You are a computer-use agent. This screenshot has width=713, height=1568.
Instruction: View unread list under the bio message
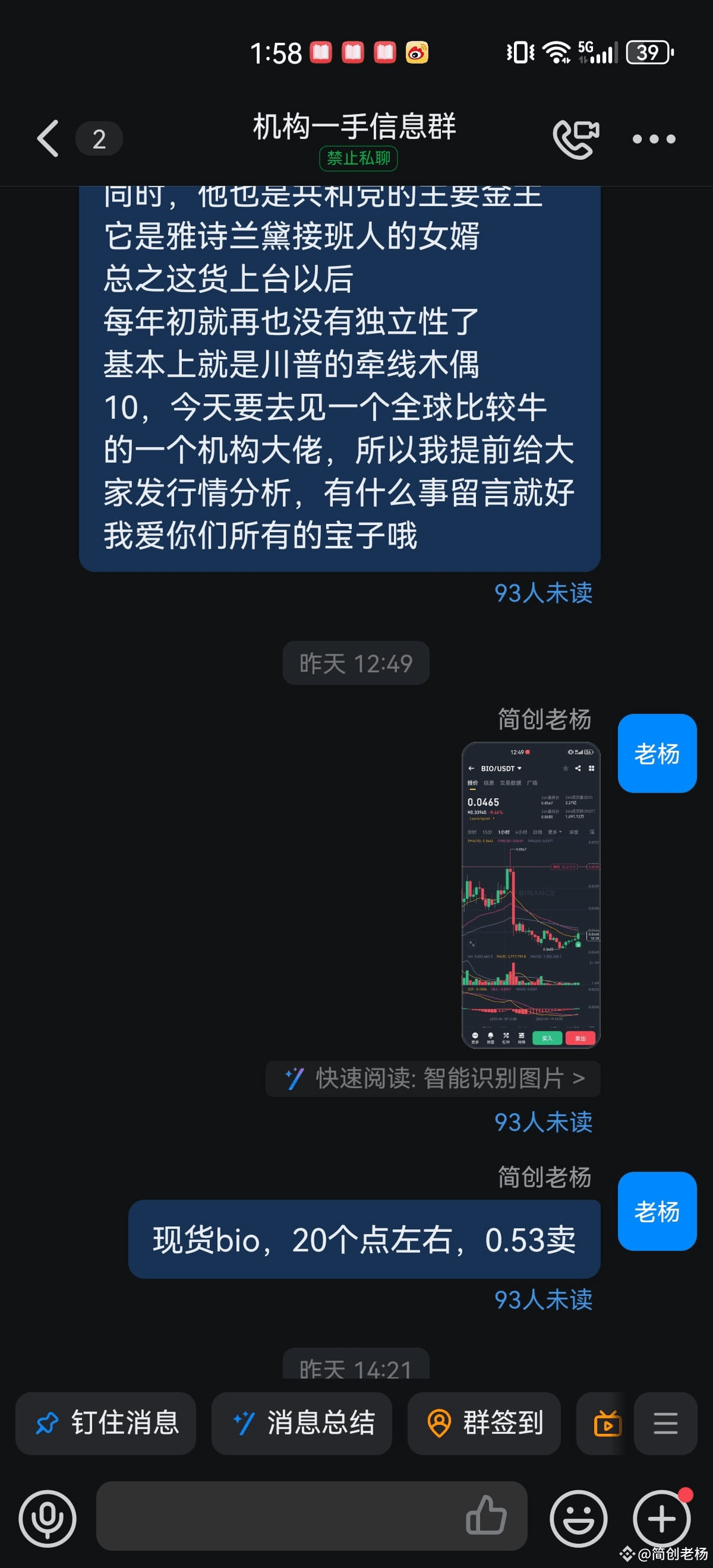coord(543,1300)
